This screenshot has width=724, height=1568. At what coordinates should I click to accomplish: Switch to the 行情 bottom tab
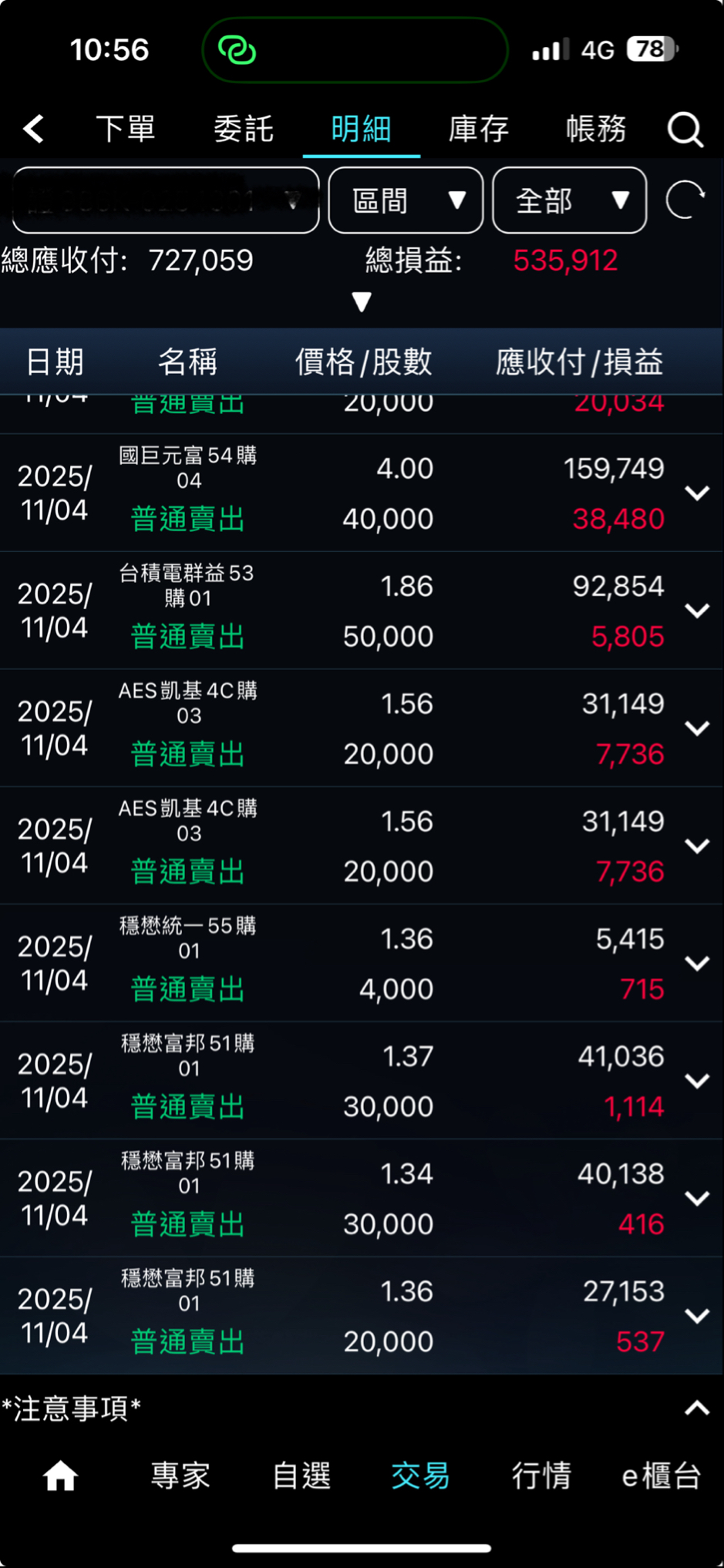click(x=541, y=1476)
